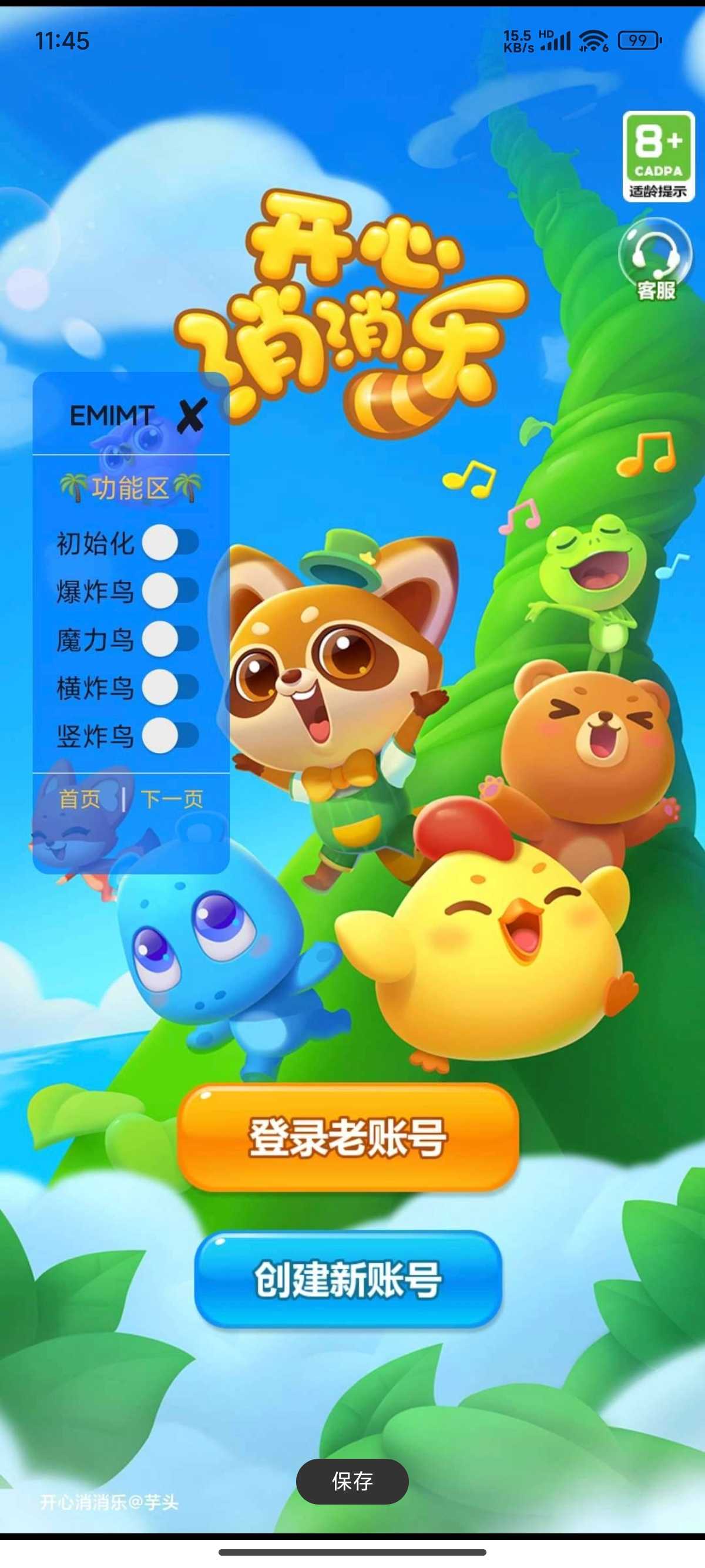
Task: Turn on the 魔力鸟 switch
Action: click(170, 639)
